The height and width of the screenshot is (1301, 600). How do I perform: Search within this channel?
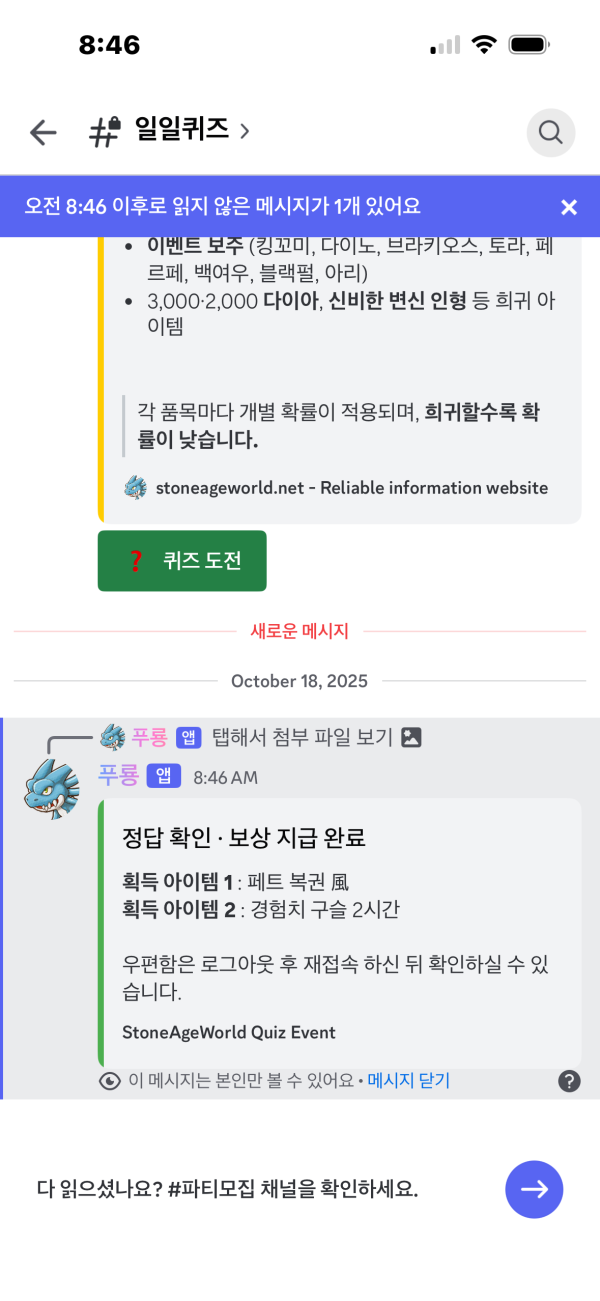551,132
